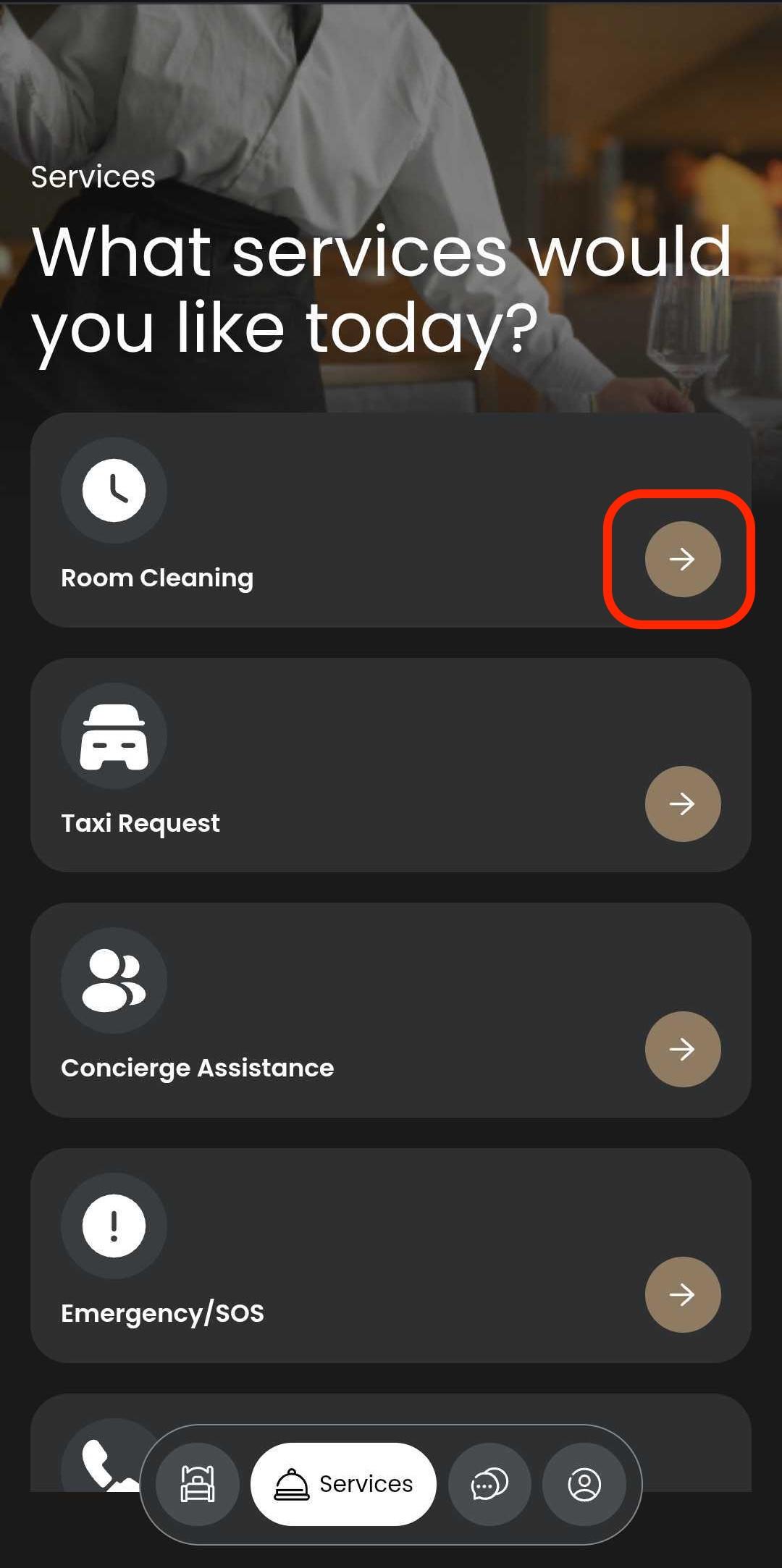Go to Concierge Assistance via its arrow
This screenshot has height=1568, width=782.
[x=682, y=1049]
